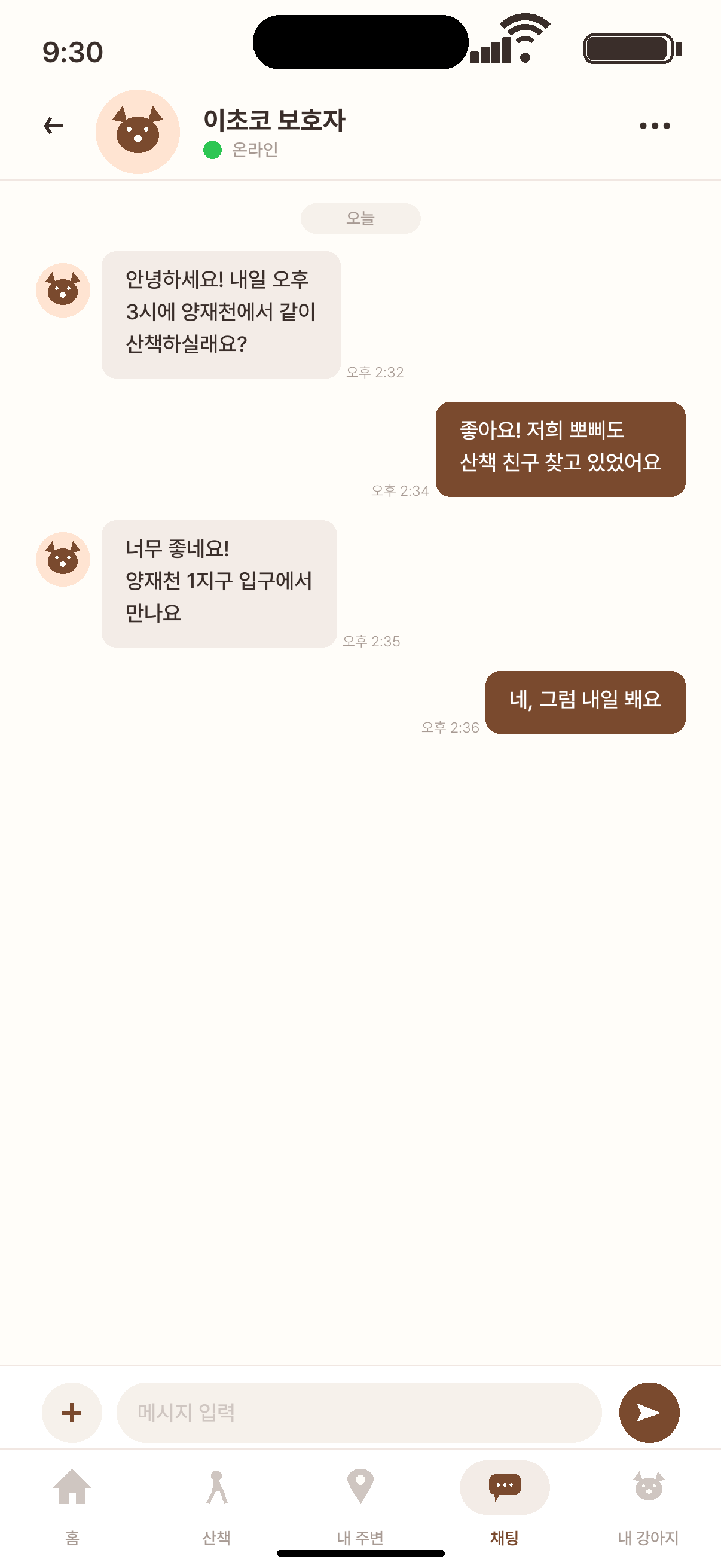Toggle the dog avatar next to the 2:35 message
Screen dimensions: 721x1568
(x=63, y=558)
